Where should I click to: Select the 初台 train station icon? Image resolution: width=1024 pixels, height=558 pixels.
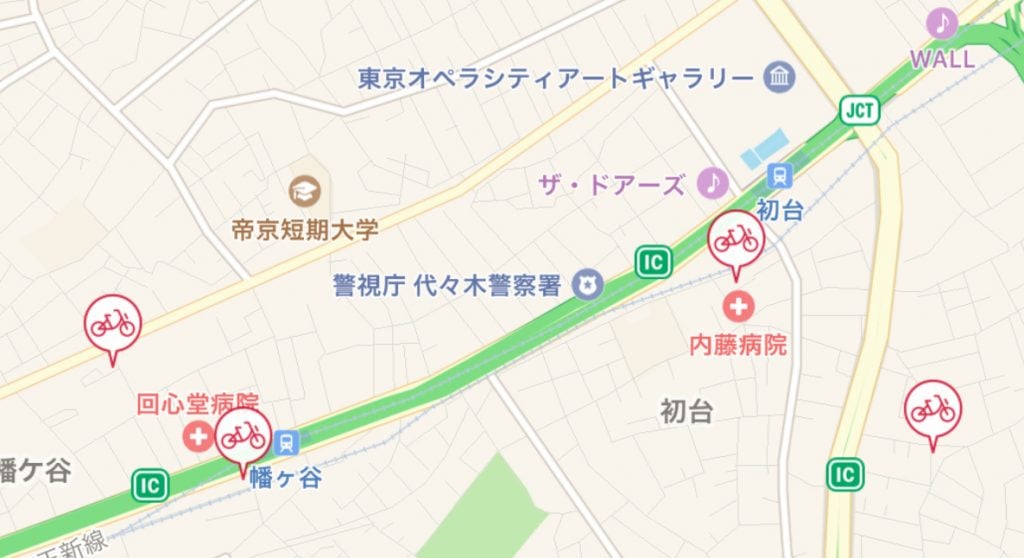(778, 177)
